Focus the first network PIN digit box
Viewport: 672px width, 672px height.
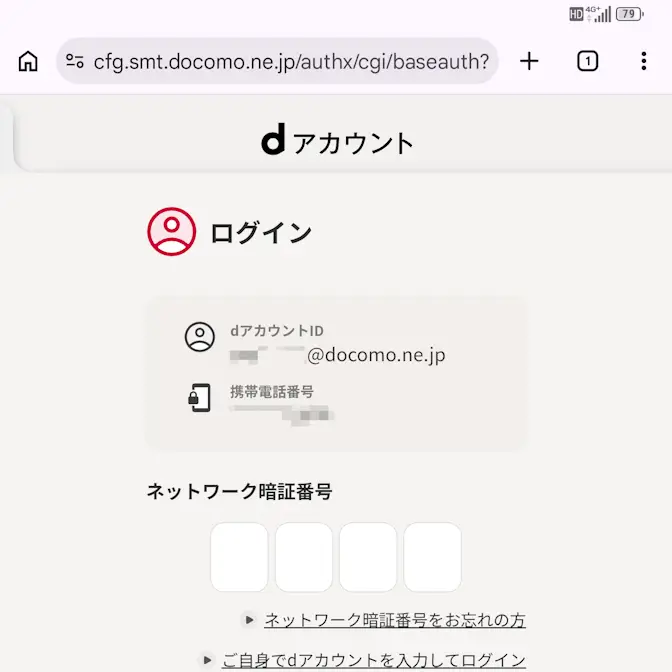239,557
